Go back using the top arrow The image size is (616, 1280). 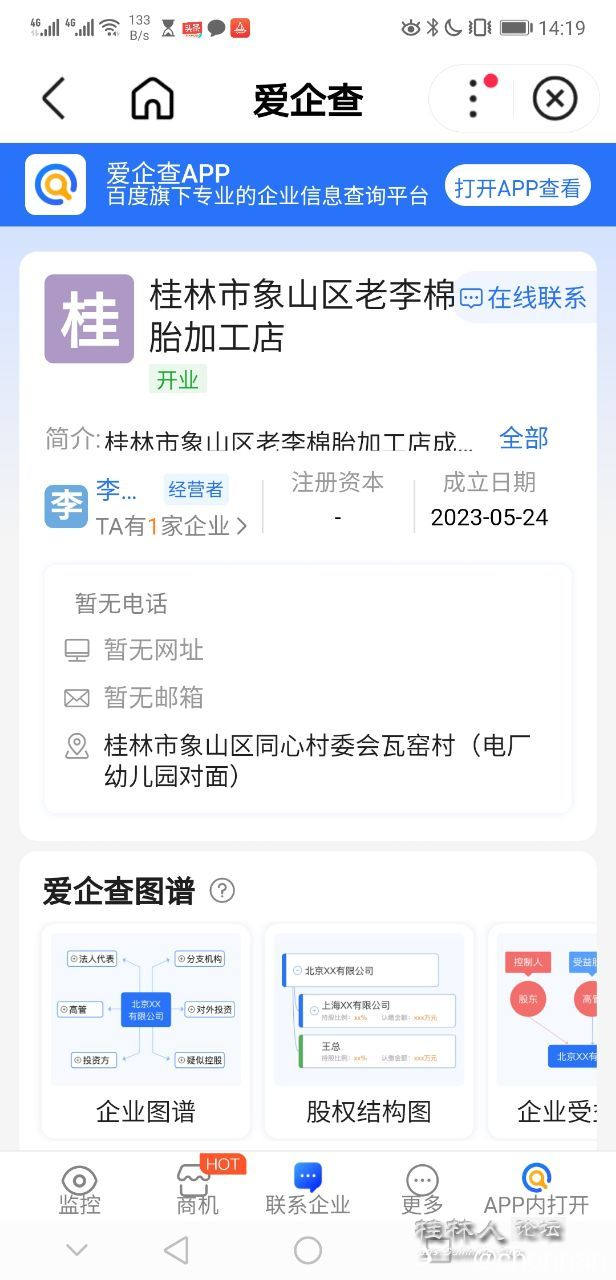click(54, 98)
